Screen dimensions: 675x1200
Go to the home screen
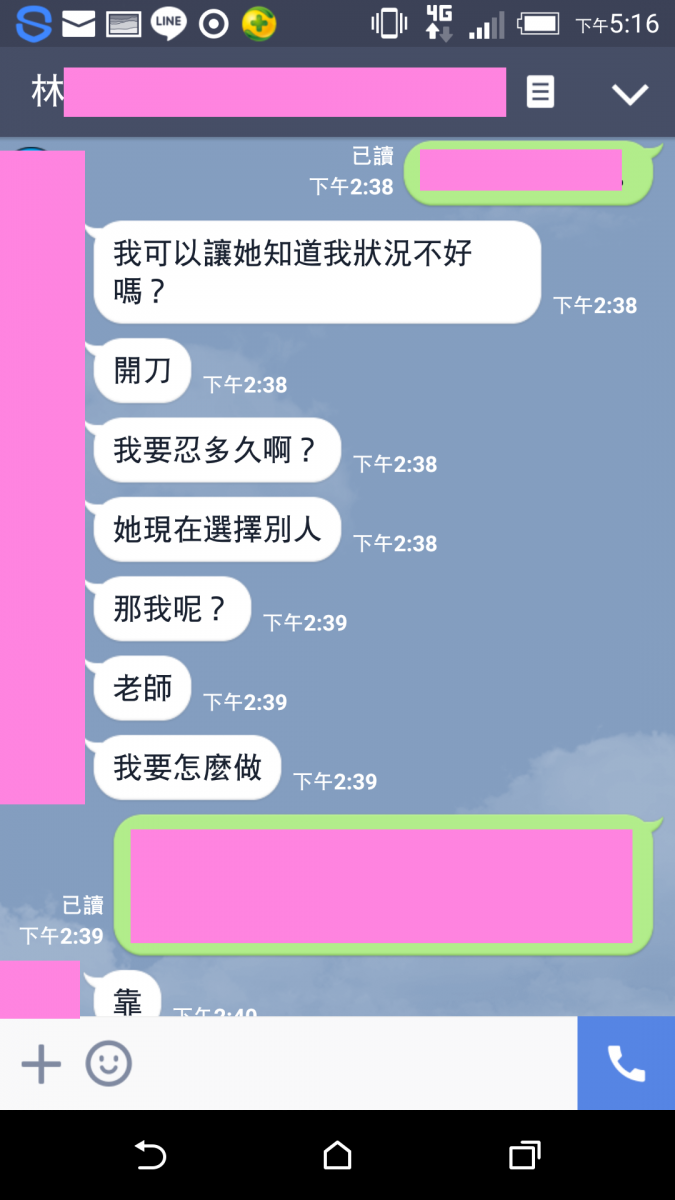pyautogui.click(x=338, y=1156)
